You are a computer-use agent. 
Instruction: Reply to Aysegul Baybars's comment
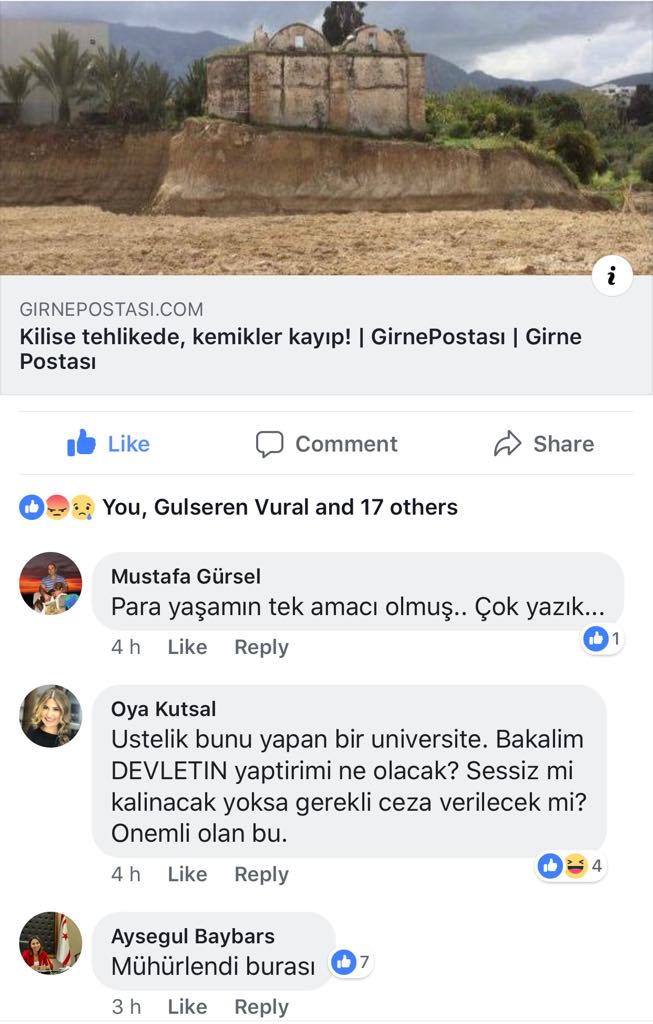click(x=261, y=1006)
